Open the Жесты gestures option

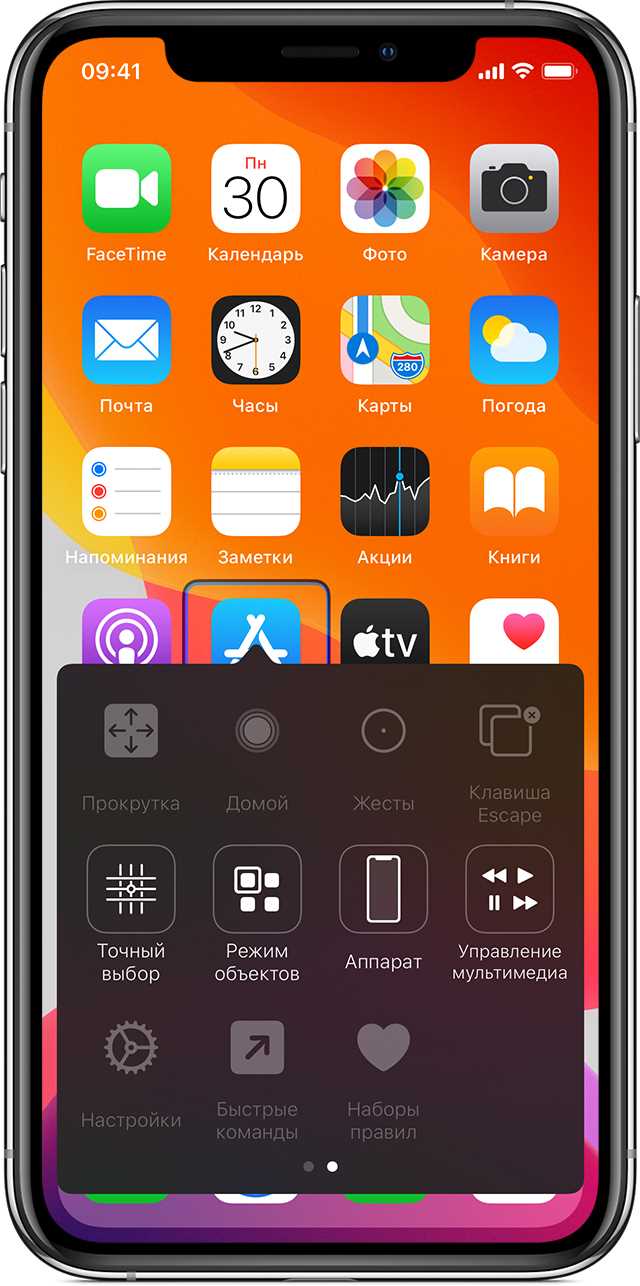click(383, 731)
